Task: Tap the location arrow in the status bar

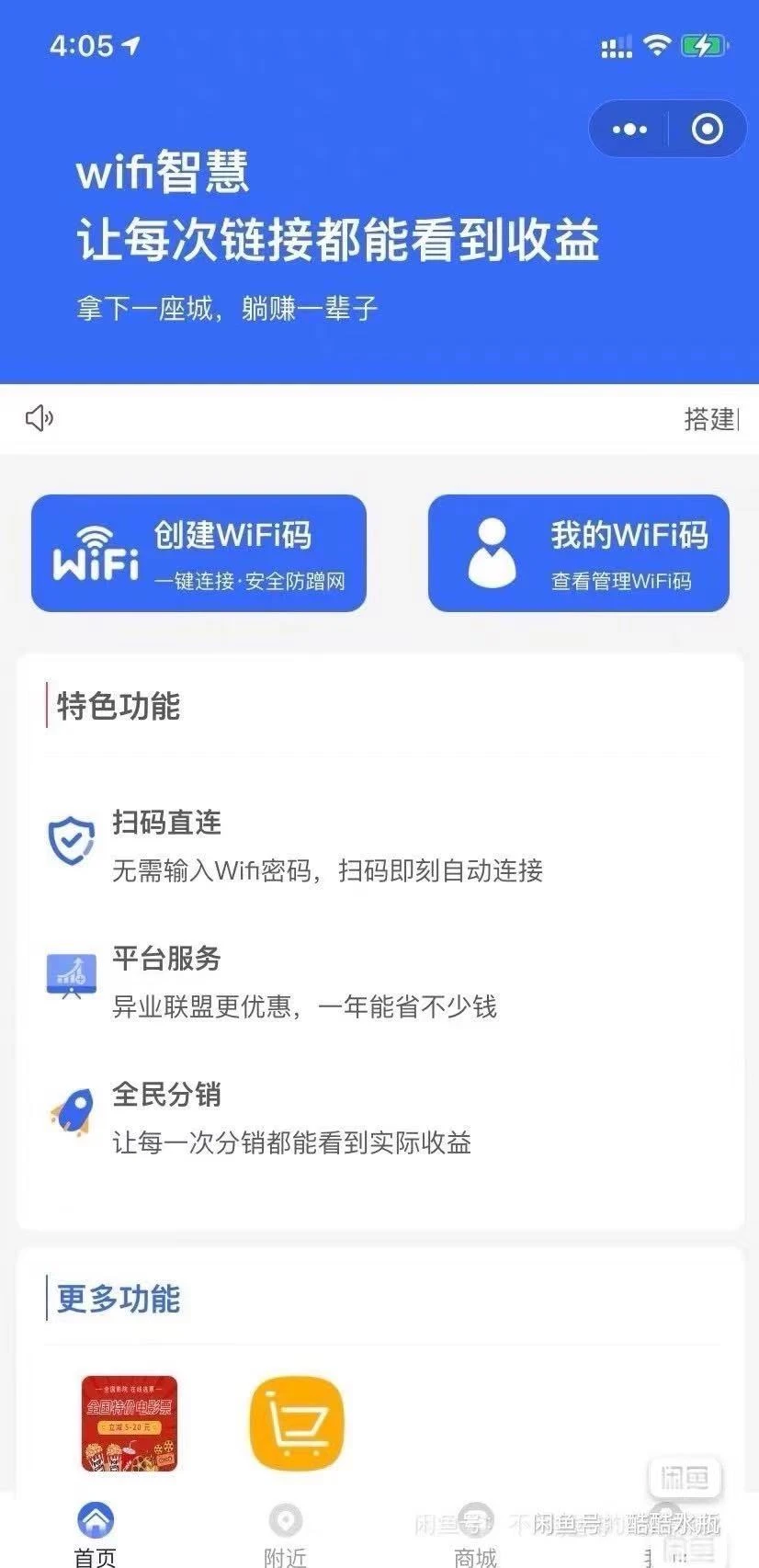Action: 132,44
